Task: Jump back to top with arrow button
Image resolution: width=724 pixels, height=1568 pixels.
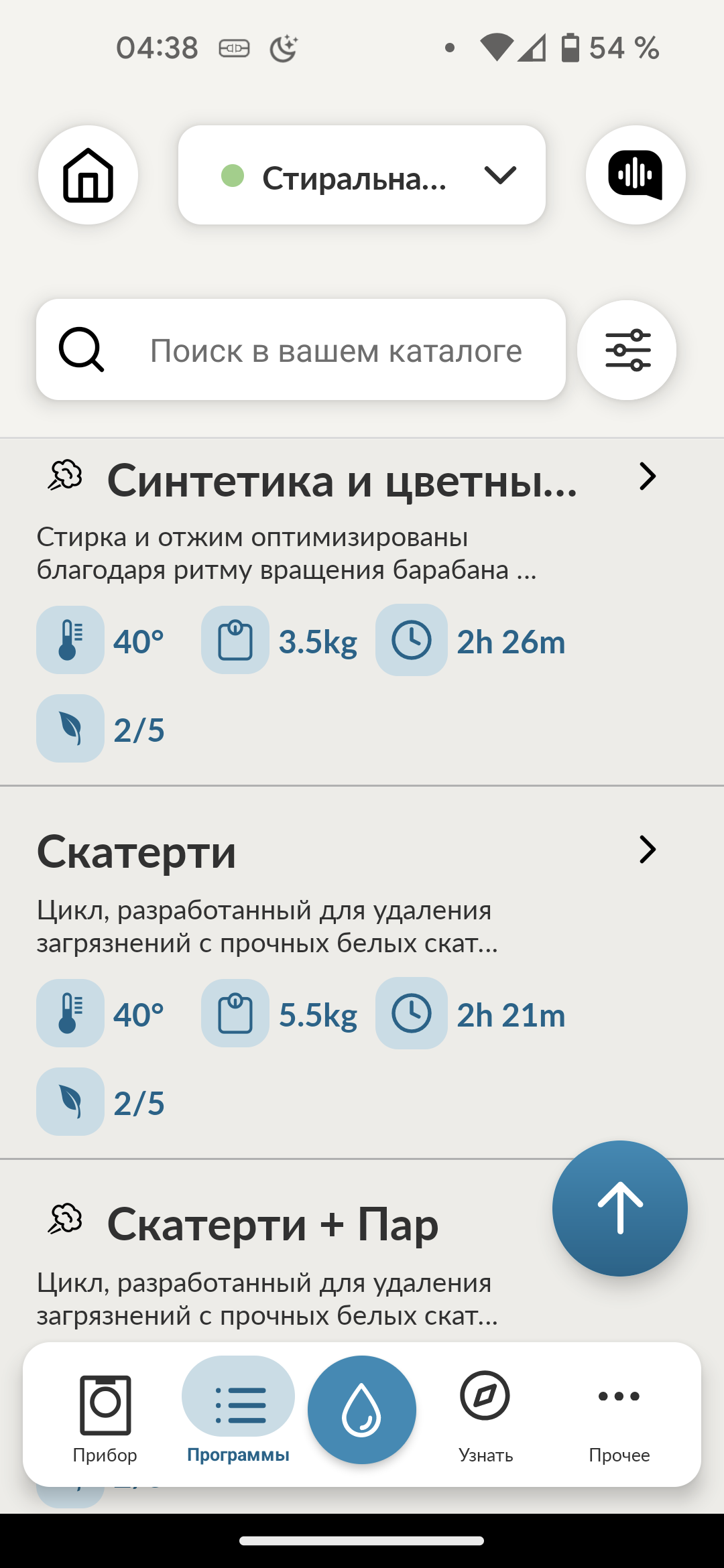Action: 619,1207
